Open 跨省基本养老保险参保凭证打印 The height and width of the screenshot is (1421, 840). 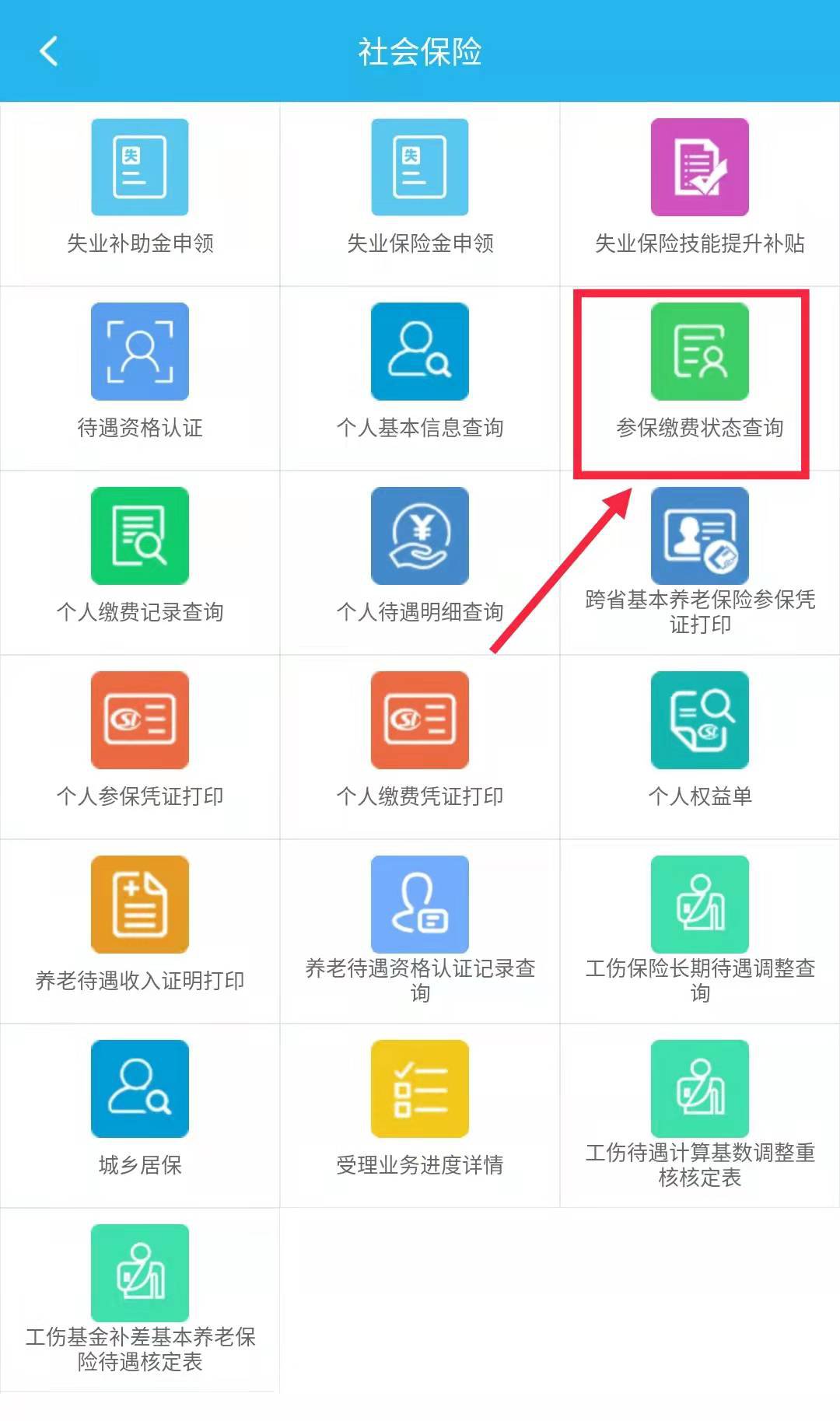[x=699, y=536]
